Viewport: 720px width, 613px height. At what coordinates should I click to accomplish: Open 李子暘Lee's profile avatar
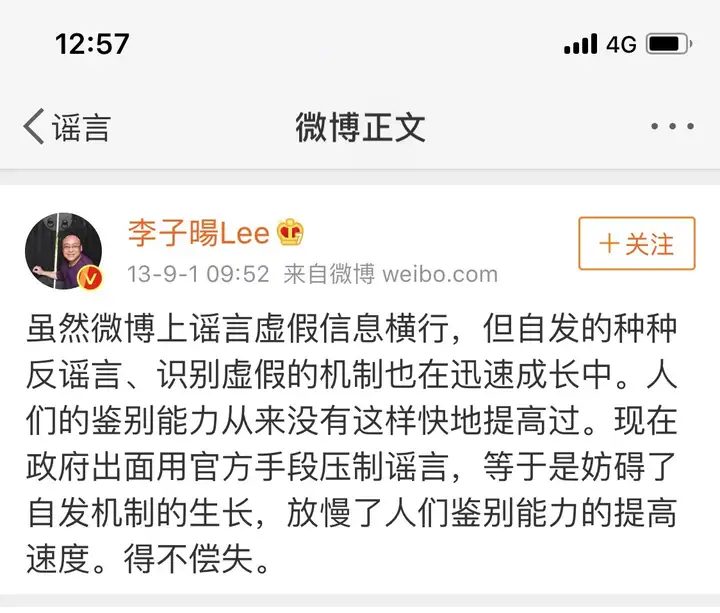tap(61, 251)
